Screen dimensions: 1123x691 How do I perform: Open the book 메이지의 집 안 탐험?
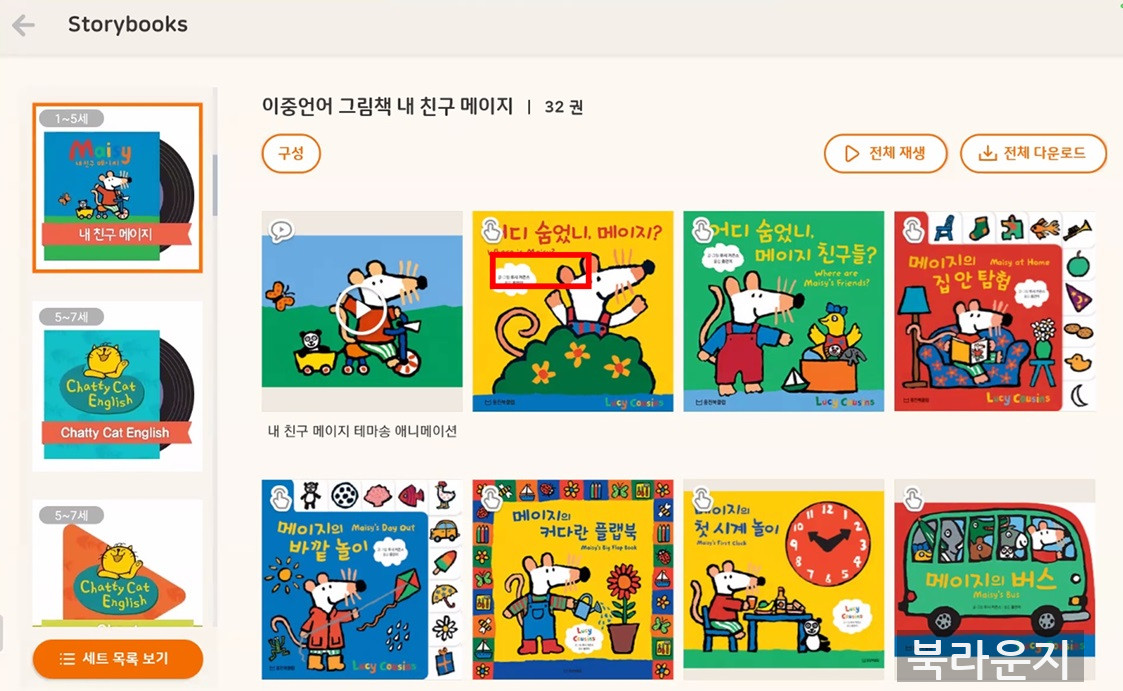pos(994,311)
